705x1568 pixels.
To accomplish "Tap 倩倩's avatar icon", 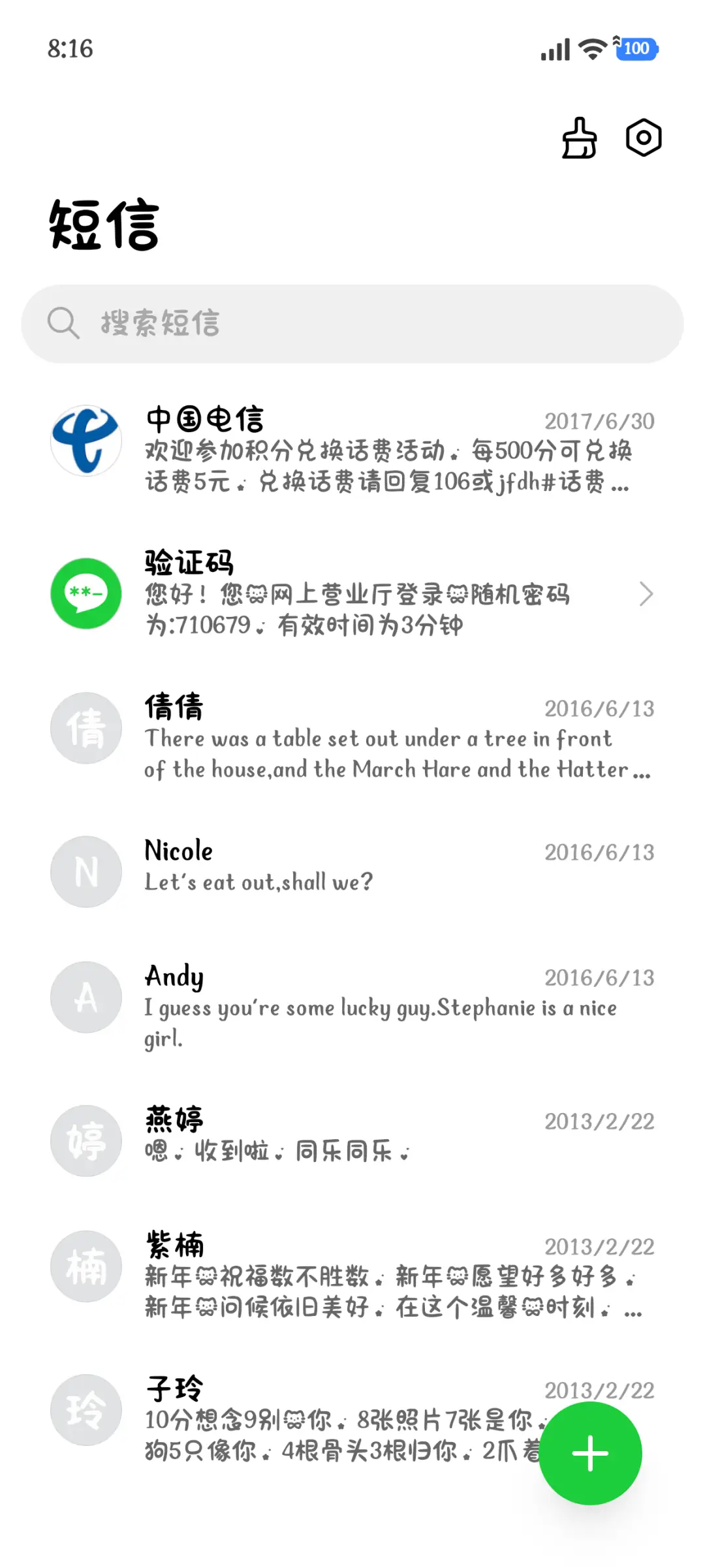I will point(86,729).
